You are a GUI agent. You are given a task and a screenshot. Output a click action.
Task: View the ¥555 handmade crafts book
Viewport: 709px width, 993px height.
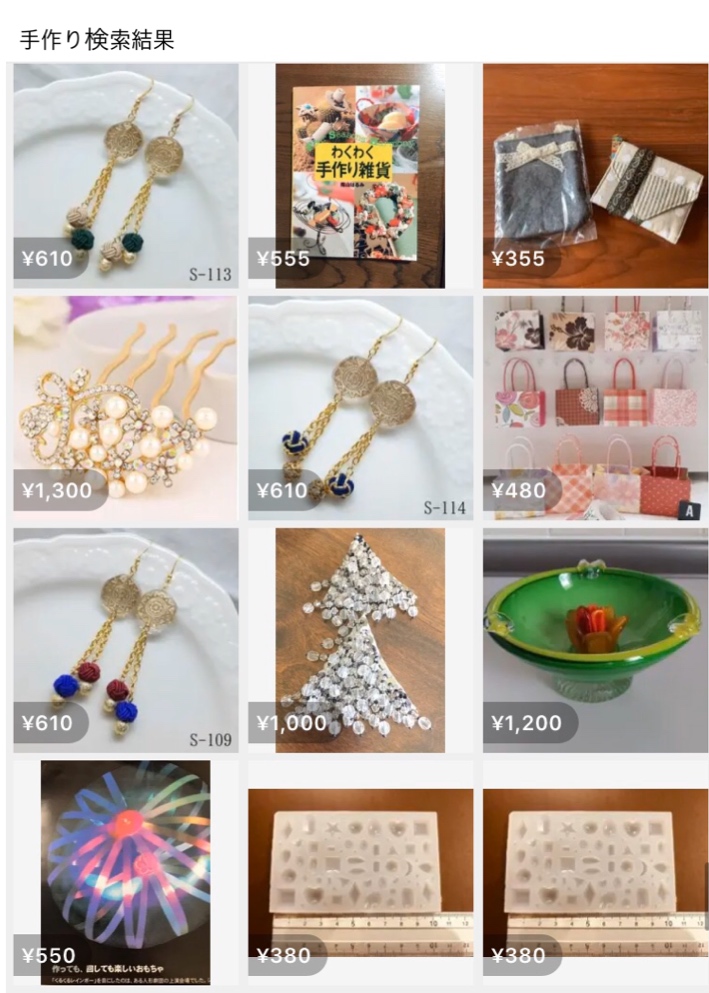[x=360, y=176]
